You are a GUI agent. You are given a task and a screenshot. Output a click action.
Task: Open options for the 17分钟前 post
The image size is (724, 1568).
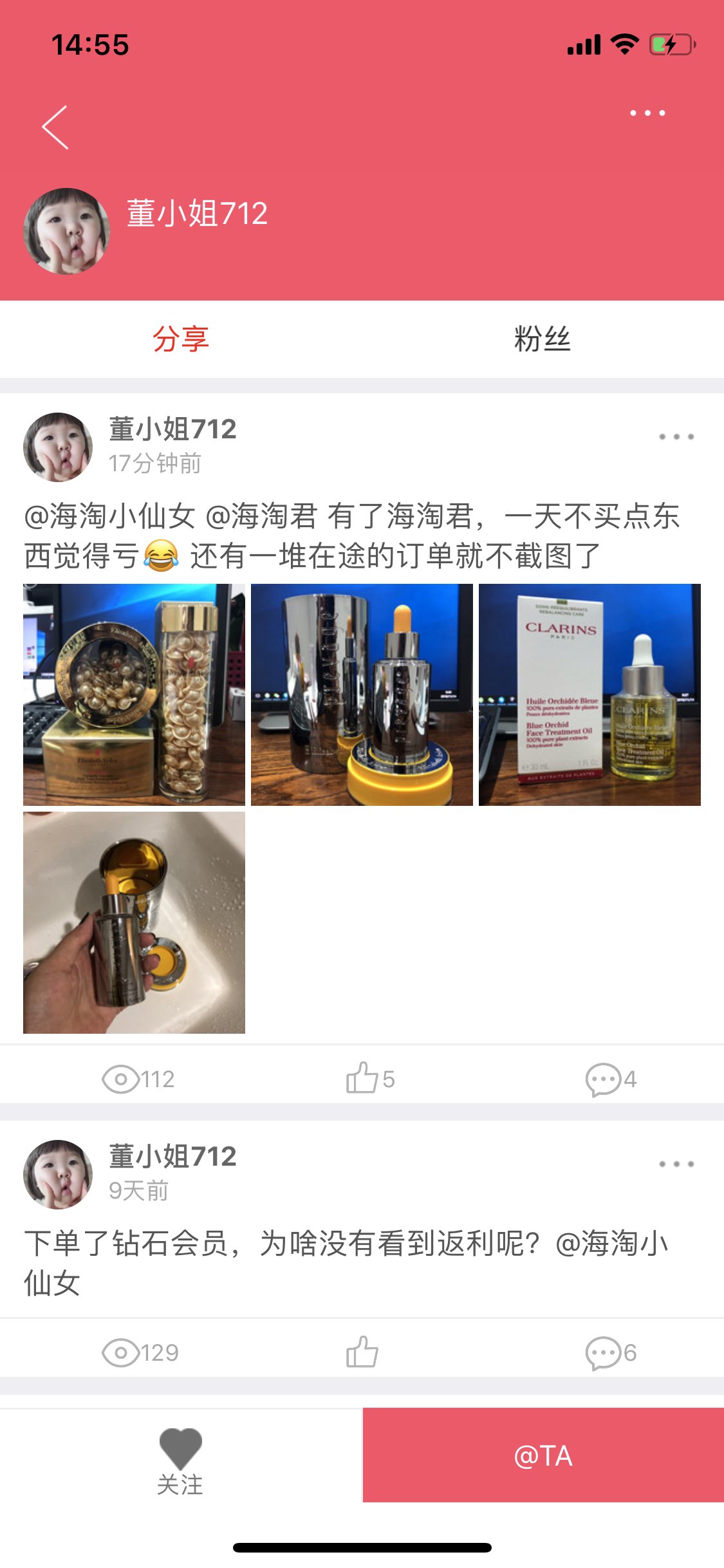676,437
